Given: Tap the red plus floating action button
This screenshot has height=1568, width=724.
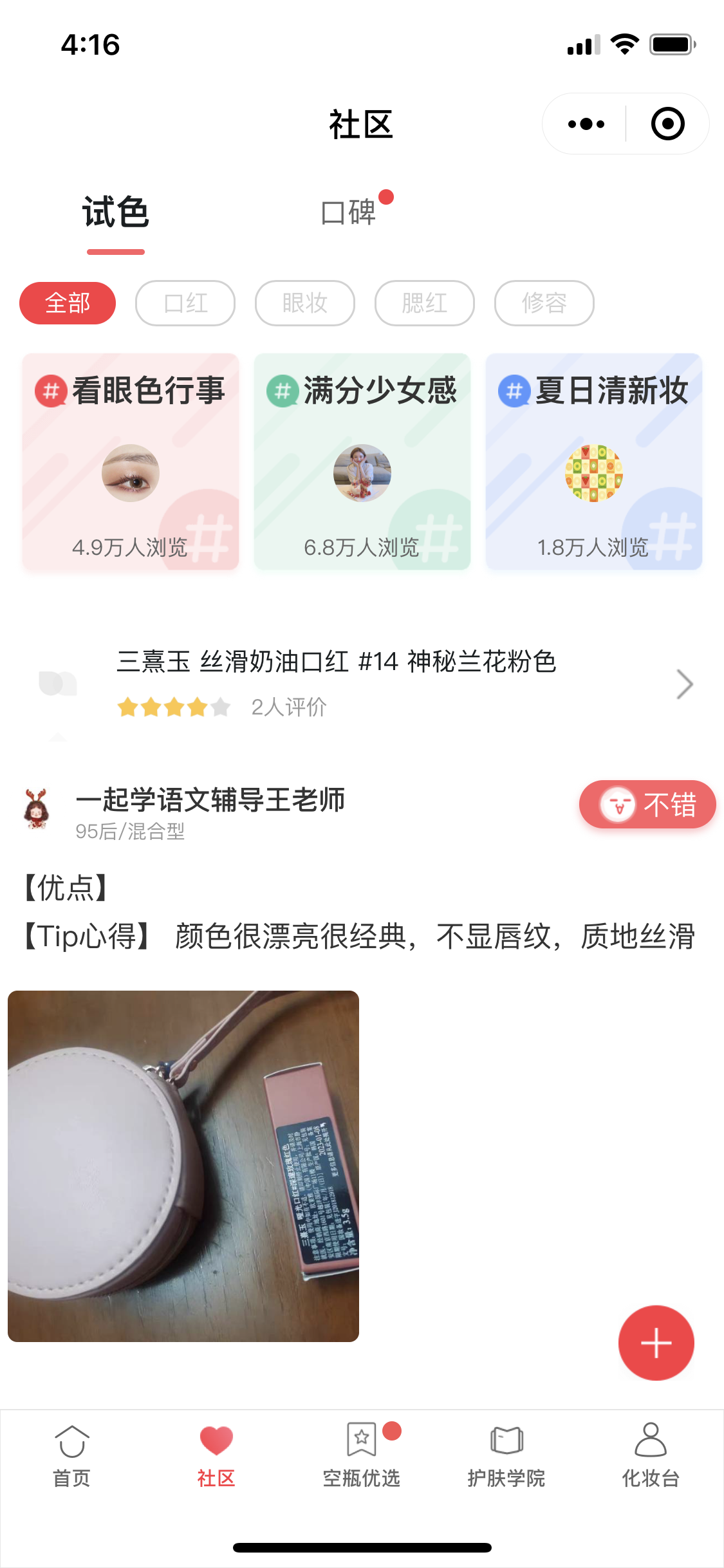Looking at the screenshot, I should pyautogui.click(x=656, y=1343).
